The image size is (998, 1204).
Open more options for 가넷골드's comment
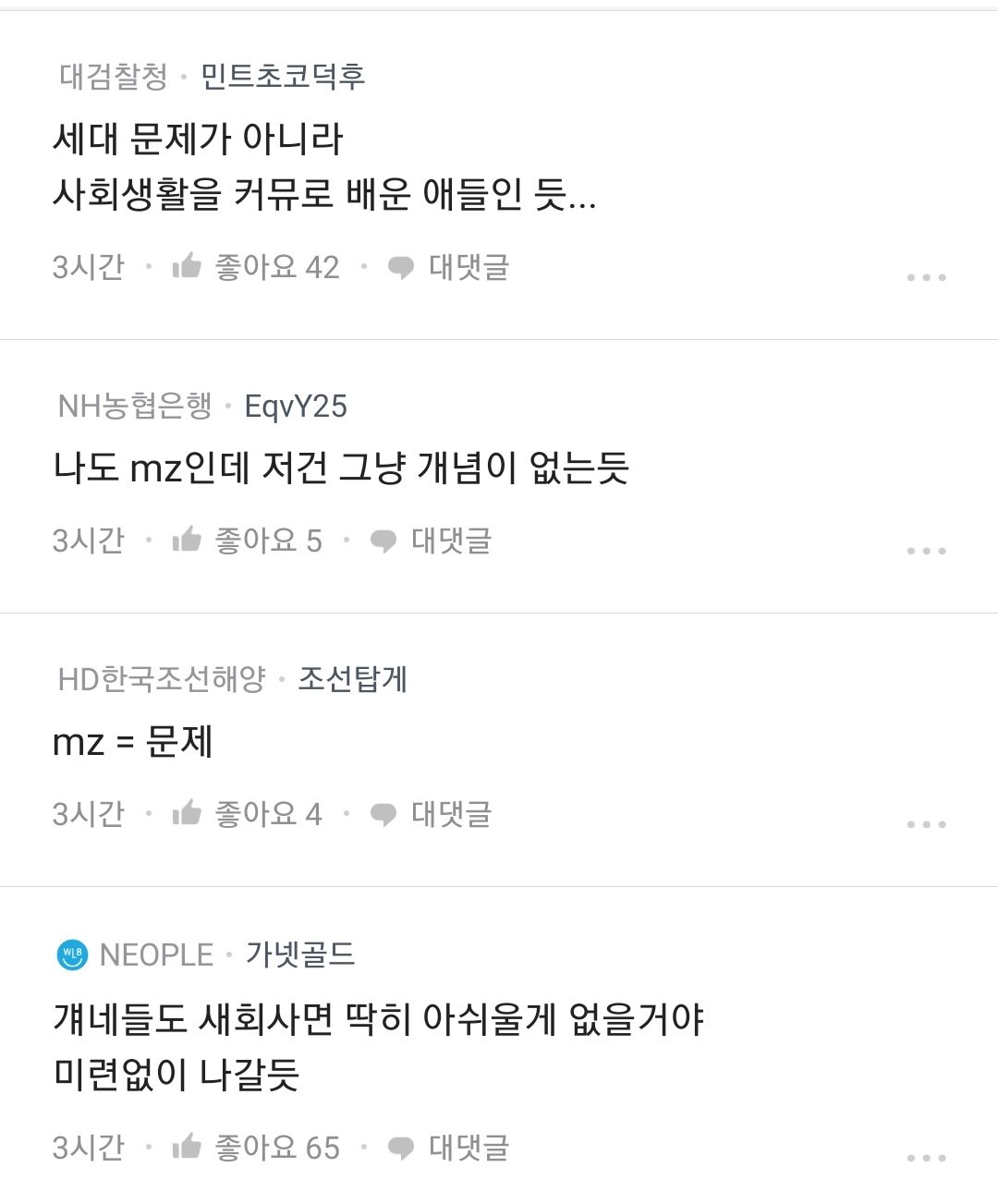click(x=926, y=1158)
